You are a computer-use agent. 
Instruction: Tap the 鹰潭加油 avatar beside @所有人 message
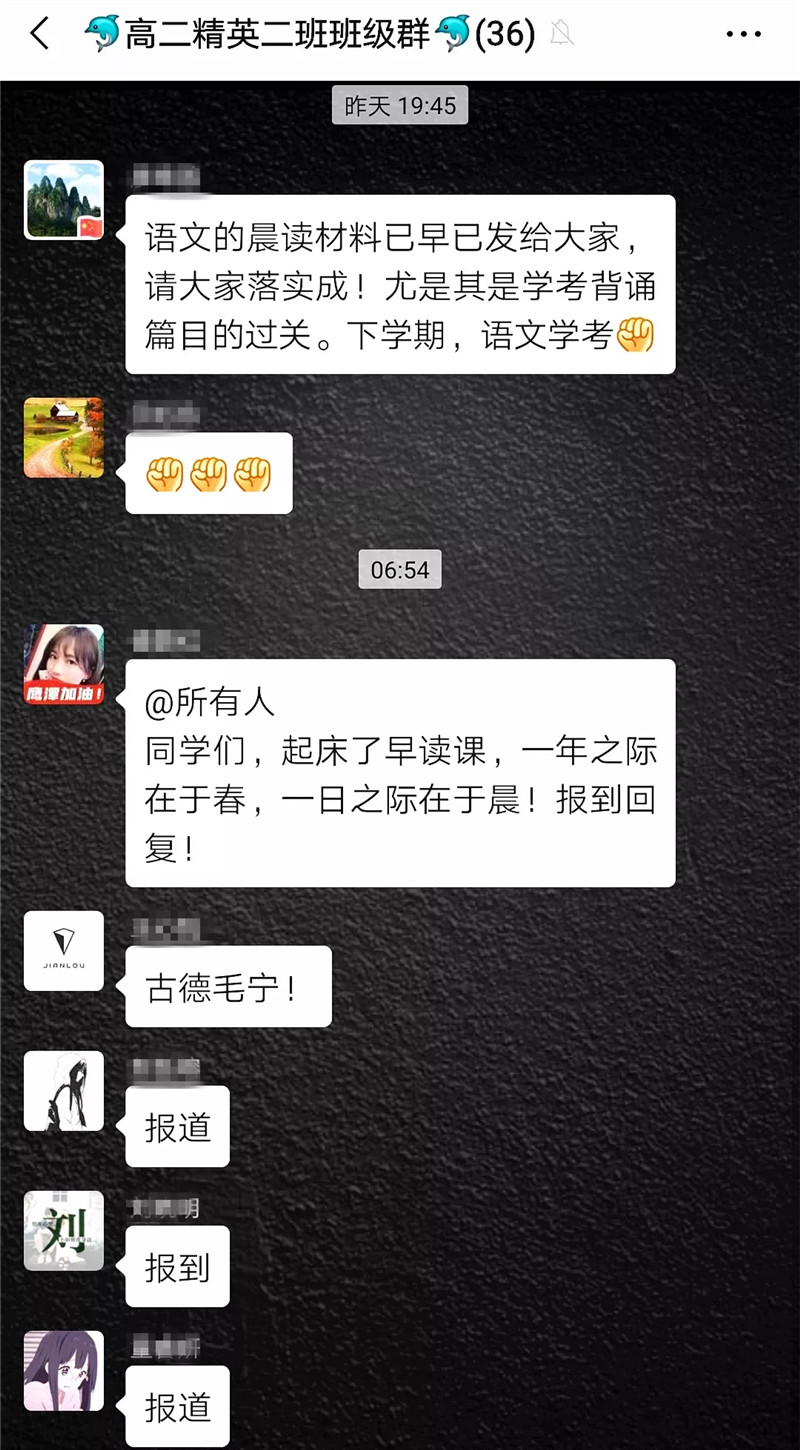(64, 664)
